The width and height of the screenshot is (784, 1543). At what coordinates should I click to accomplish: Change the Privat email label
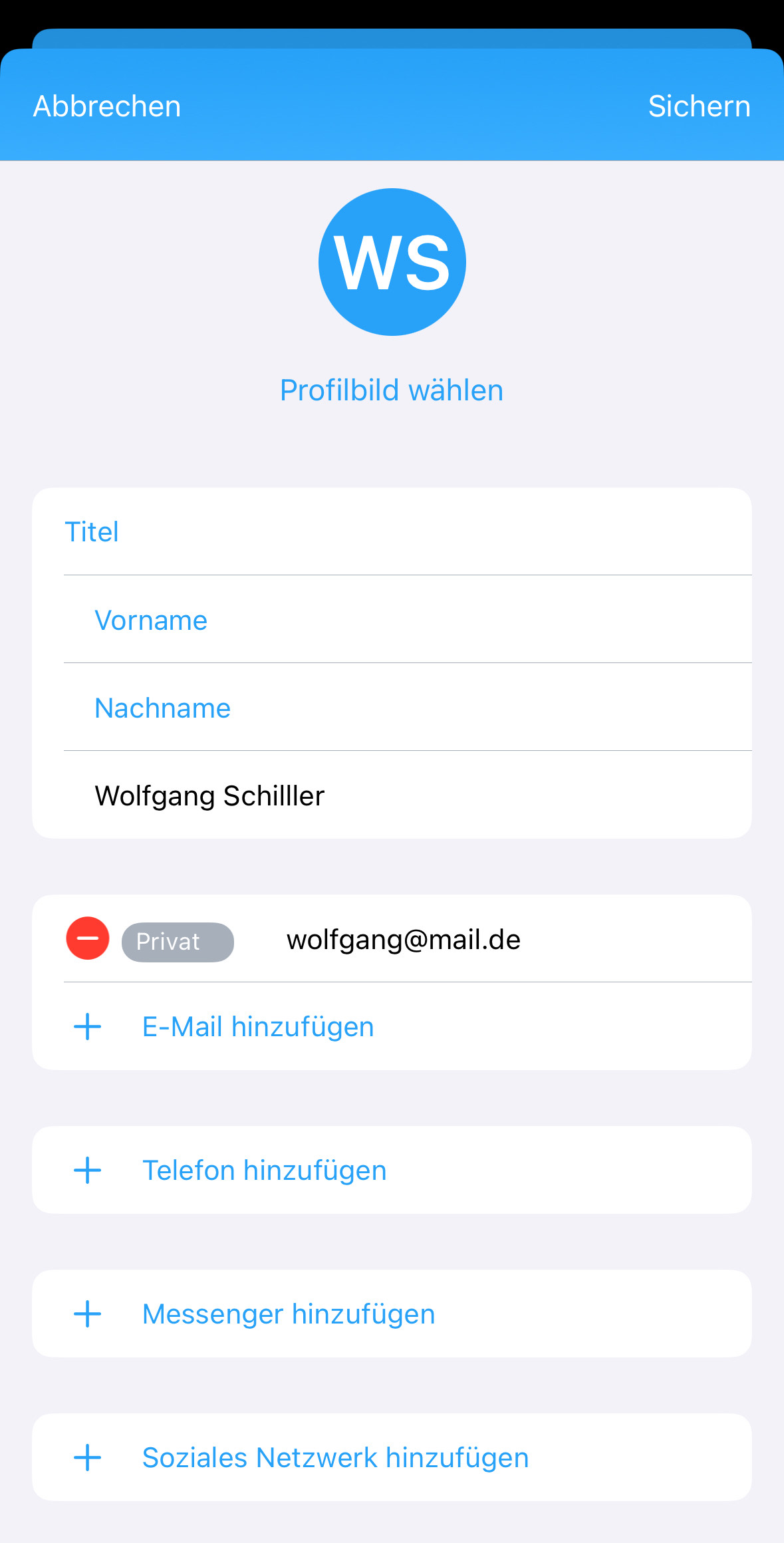[x=178, y=942]
